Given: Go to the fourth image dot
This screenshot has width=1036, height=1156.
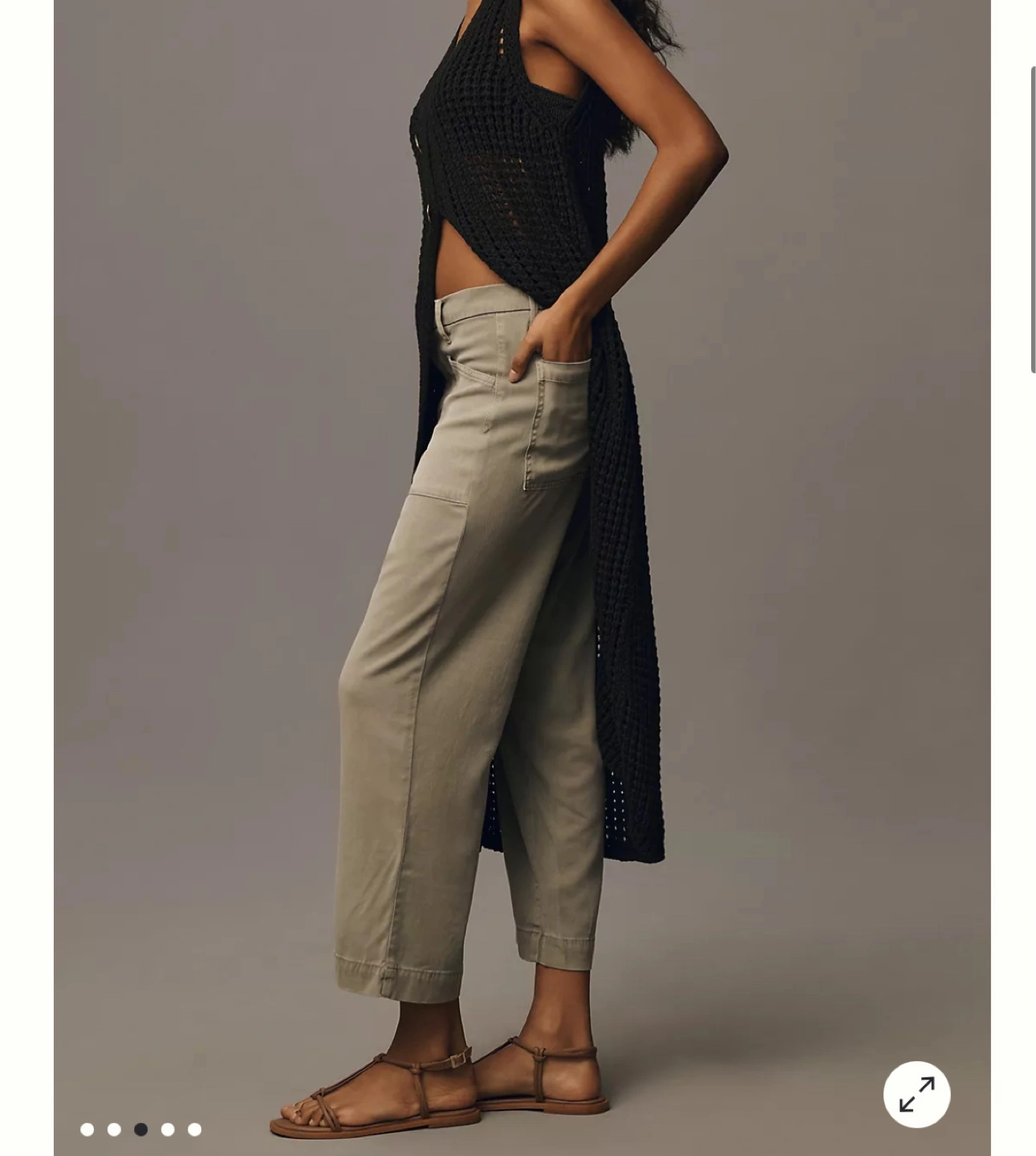Looking at the screenshot, I should [x=168, y=1130].
